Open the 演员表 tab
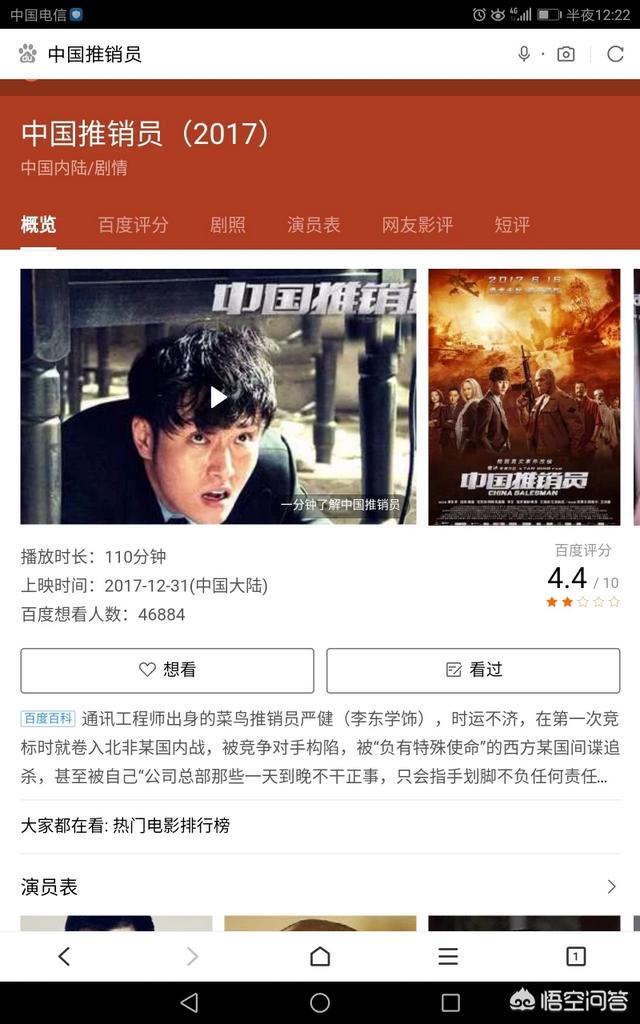 click(314, 225)
